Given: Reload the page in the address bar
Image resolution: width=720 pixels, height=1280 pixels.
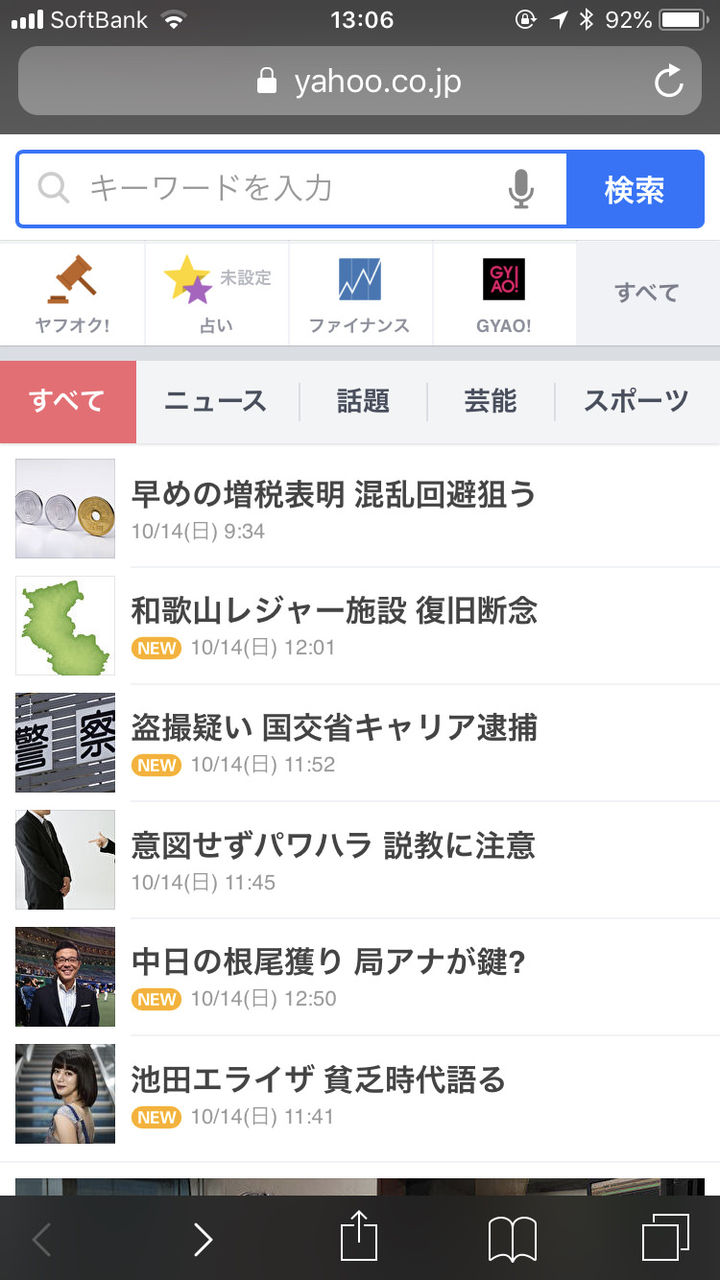Looking at the screenshot, I should coord(668,81).
